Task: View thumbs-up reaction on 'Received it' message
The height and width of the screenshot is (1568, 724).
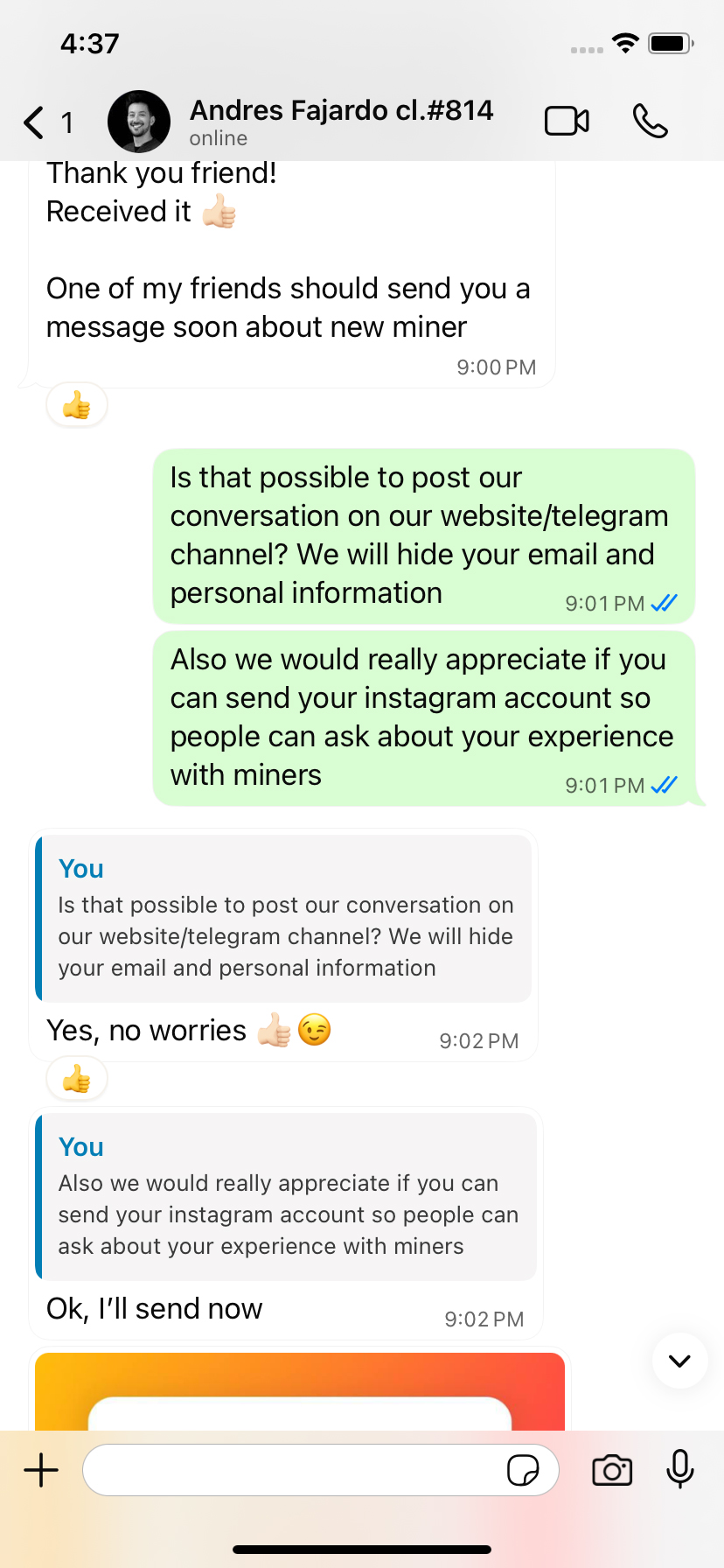Action: click(x=77, y=406)
